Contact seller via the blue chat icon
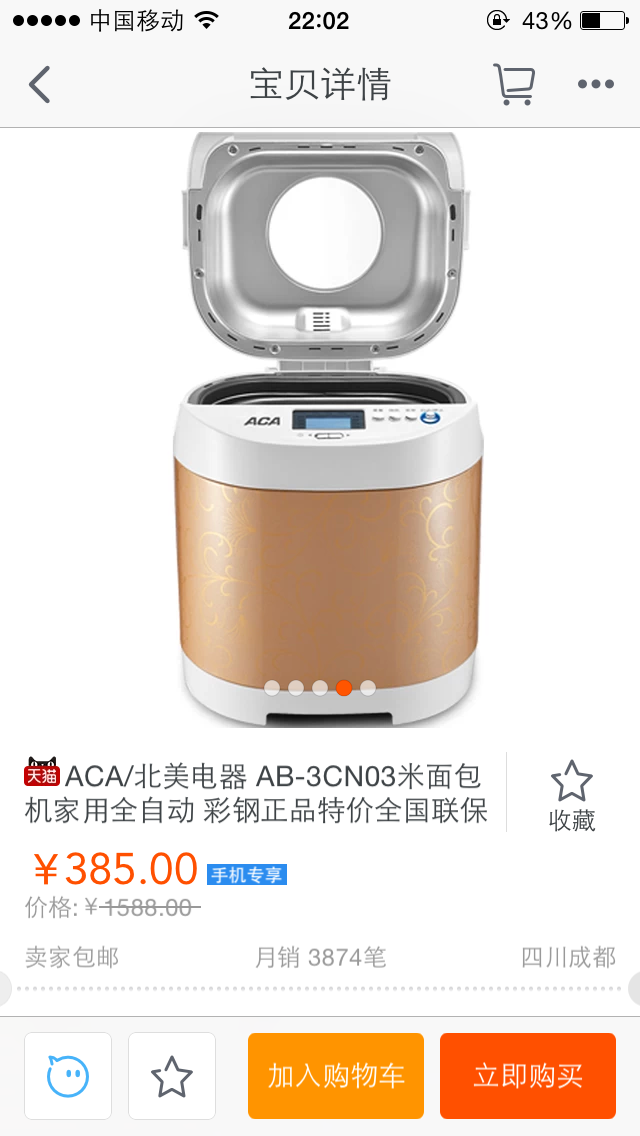Image resolution: width=640 pixels, height=1136 pixels. 68,1076
